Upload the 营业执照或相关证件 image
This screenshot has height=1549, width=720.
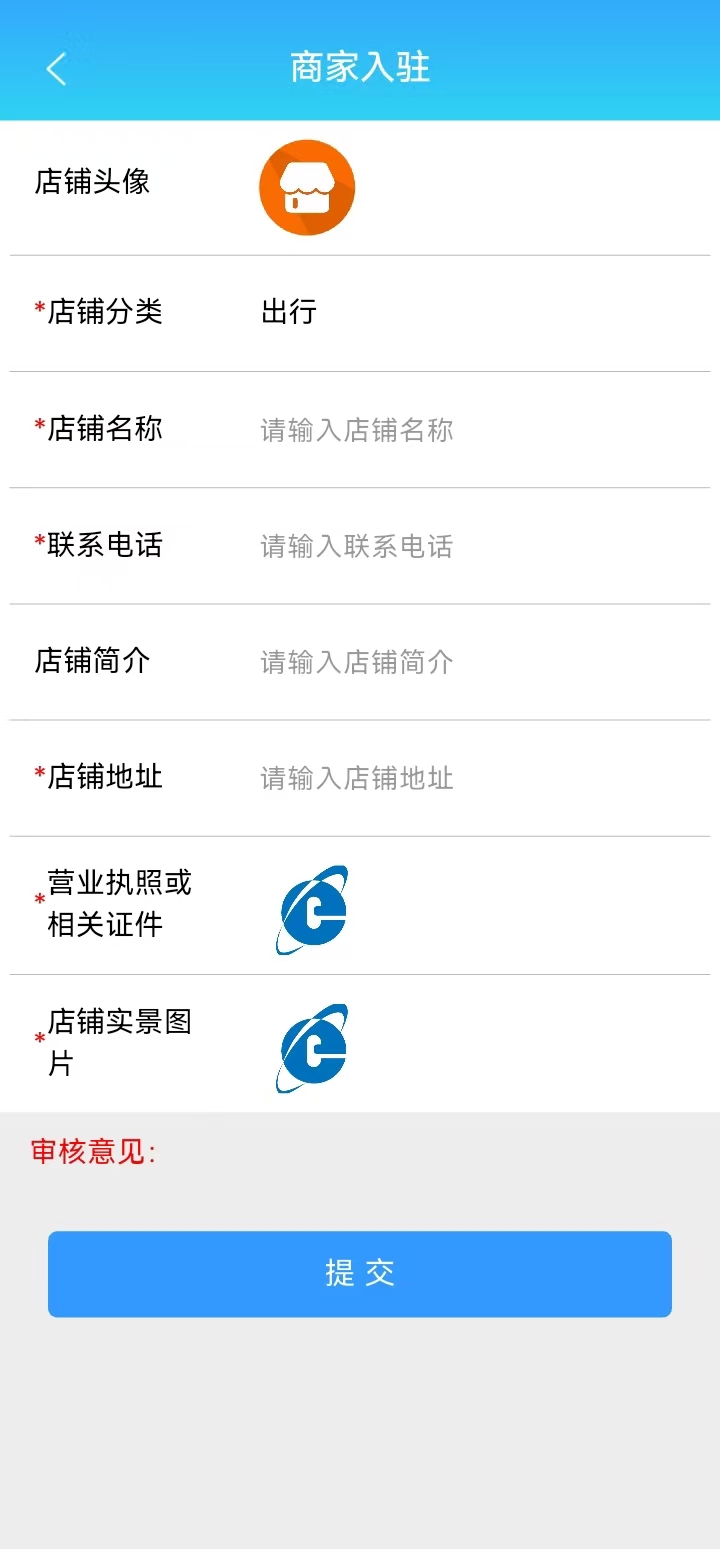[312, 909]
